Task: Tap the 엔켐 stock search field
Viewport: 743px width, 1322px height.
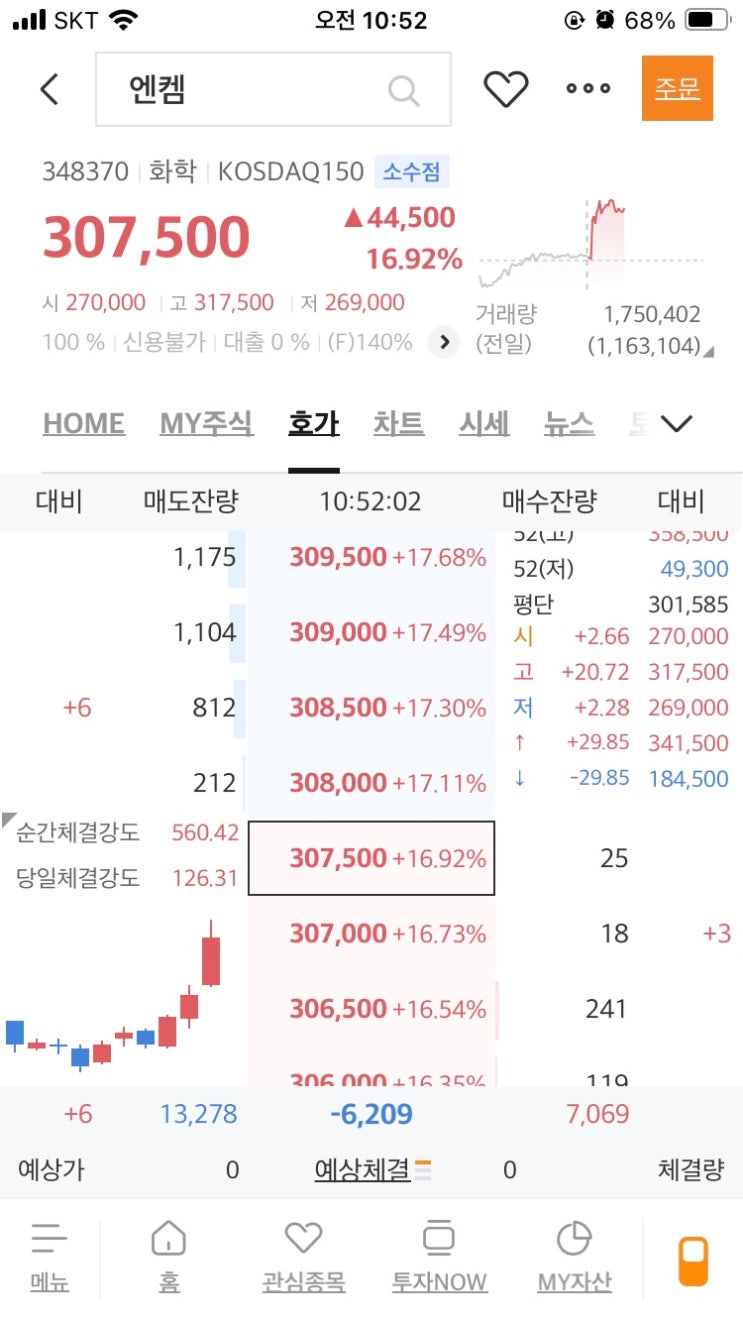Action: [x=250, y=90]
